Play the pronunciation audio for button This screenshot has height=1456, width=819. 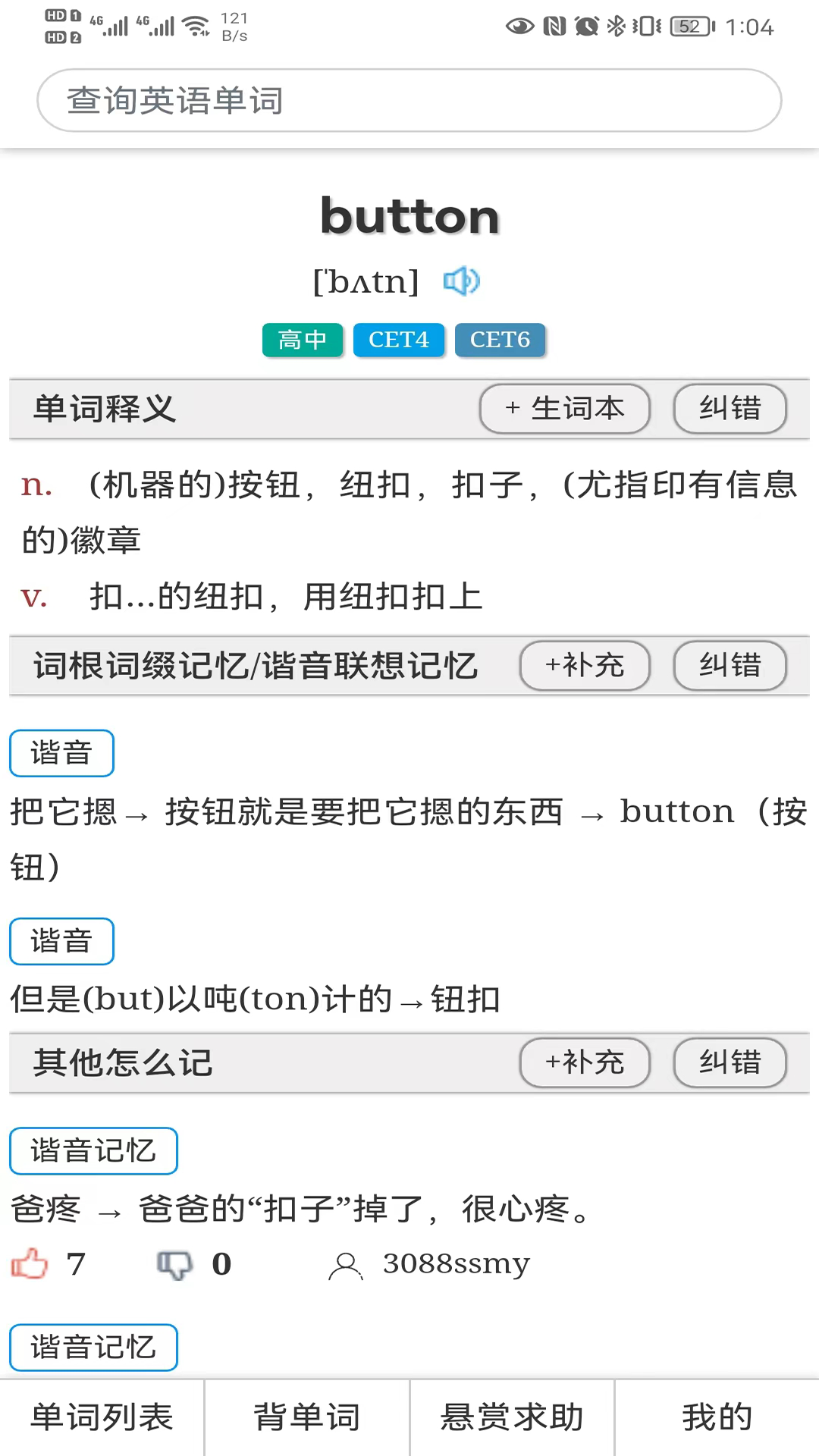(x=461, y=281)
